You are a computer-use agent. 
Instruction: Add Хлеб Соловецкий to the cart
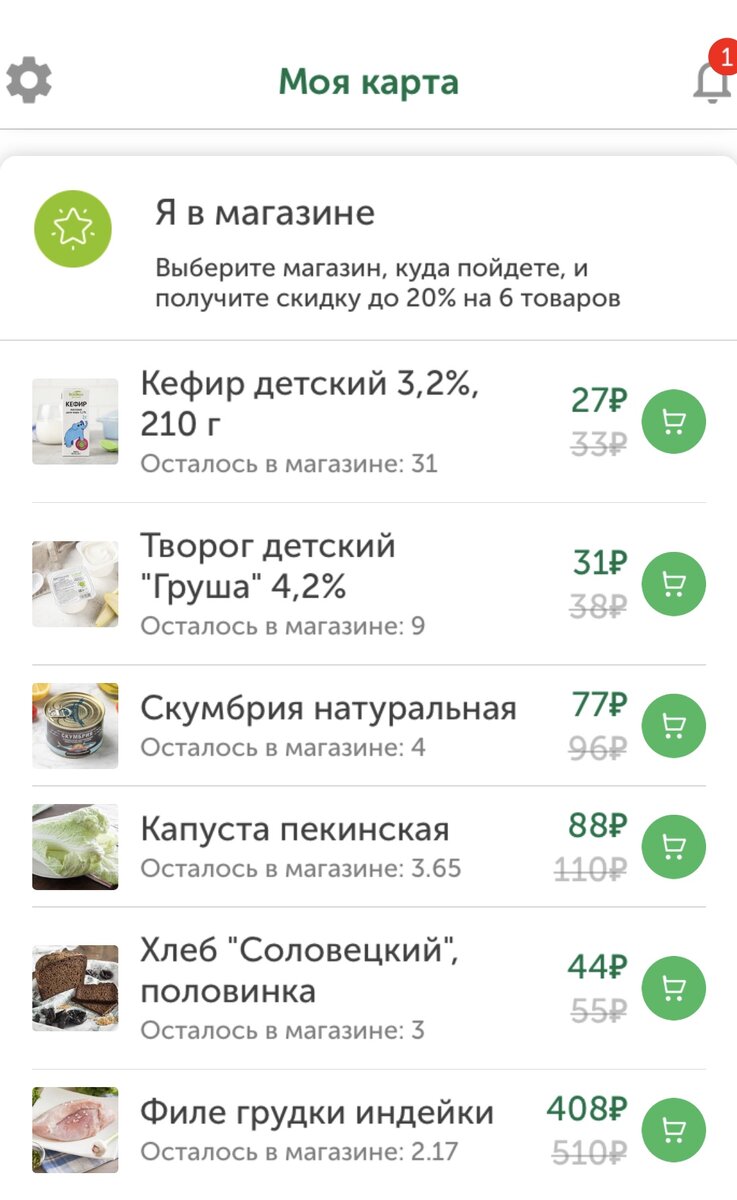tap(673, 986)
